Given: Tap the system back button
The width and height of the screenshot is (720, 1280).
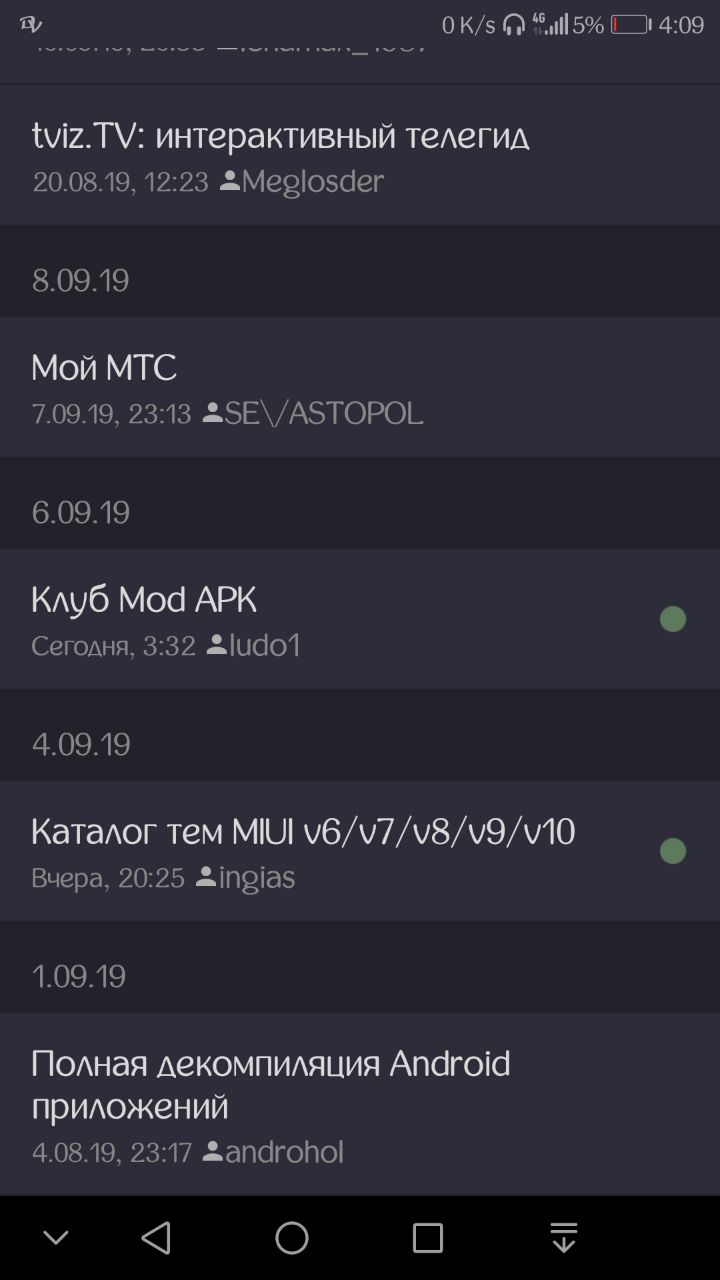Looking at the screenshot, I should click(156, 1238).
